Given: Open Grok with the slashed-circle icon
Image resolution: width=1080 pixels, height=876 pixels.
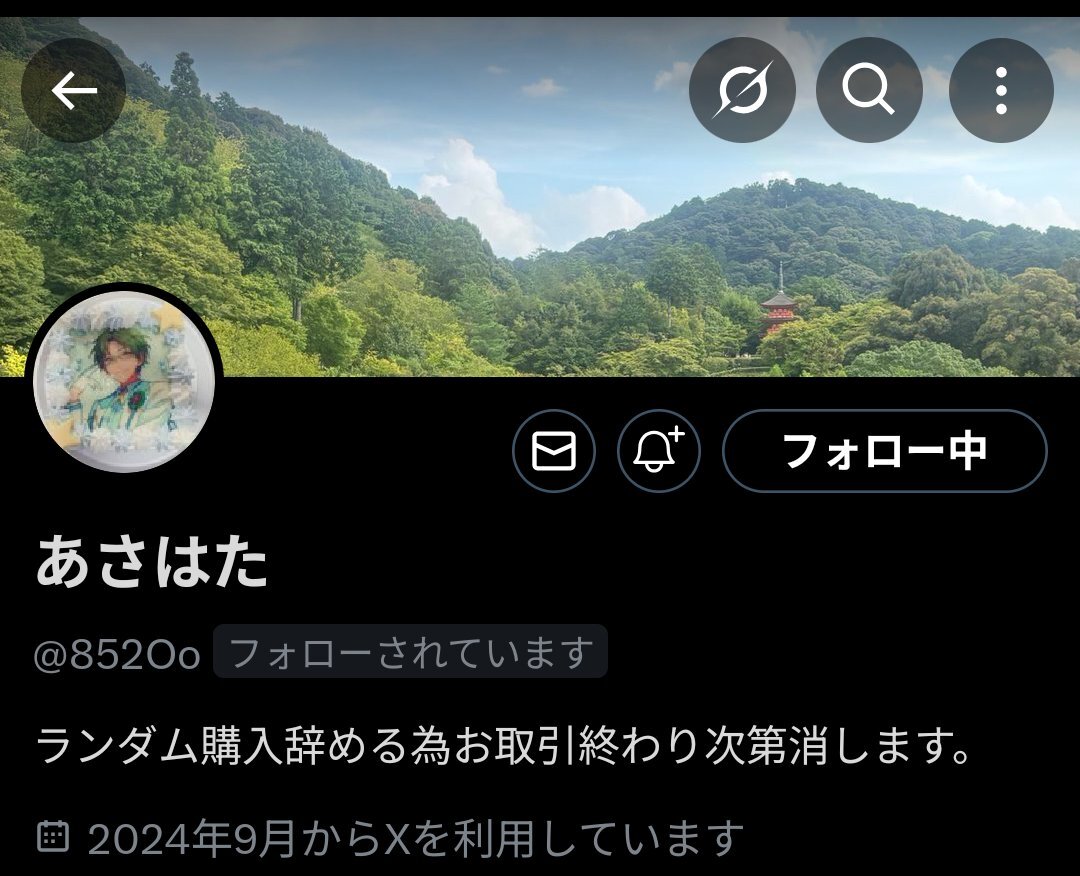Looking at the screenshot, I should tap(742, 91).
